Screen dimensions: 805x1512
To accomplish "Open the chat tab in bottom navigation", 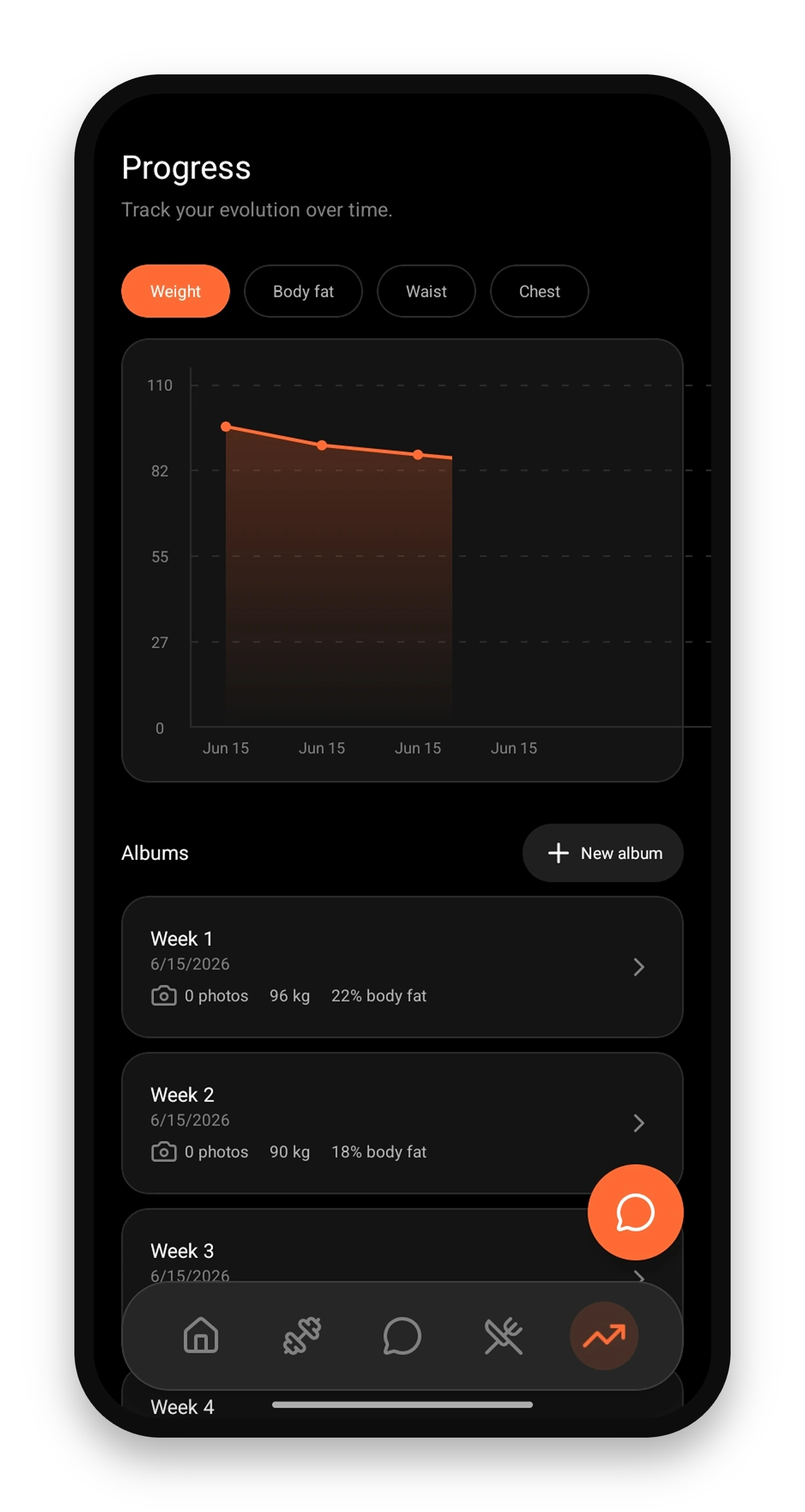I will tap(402, 1335).
